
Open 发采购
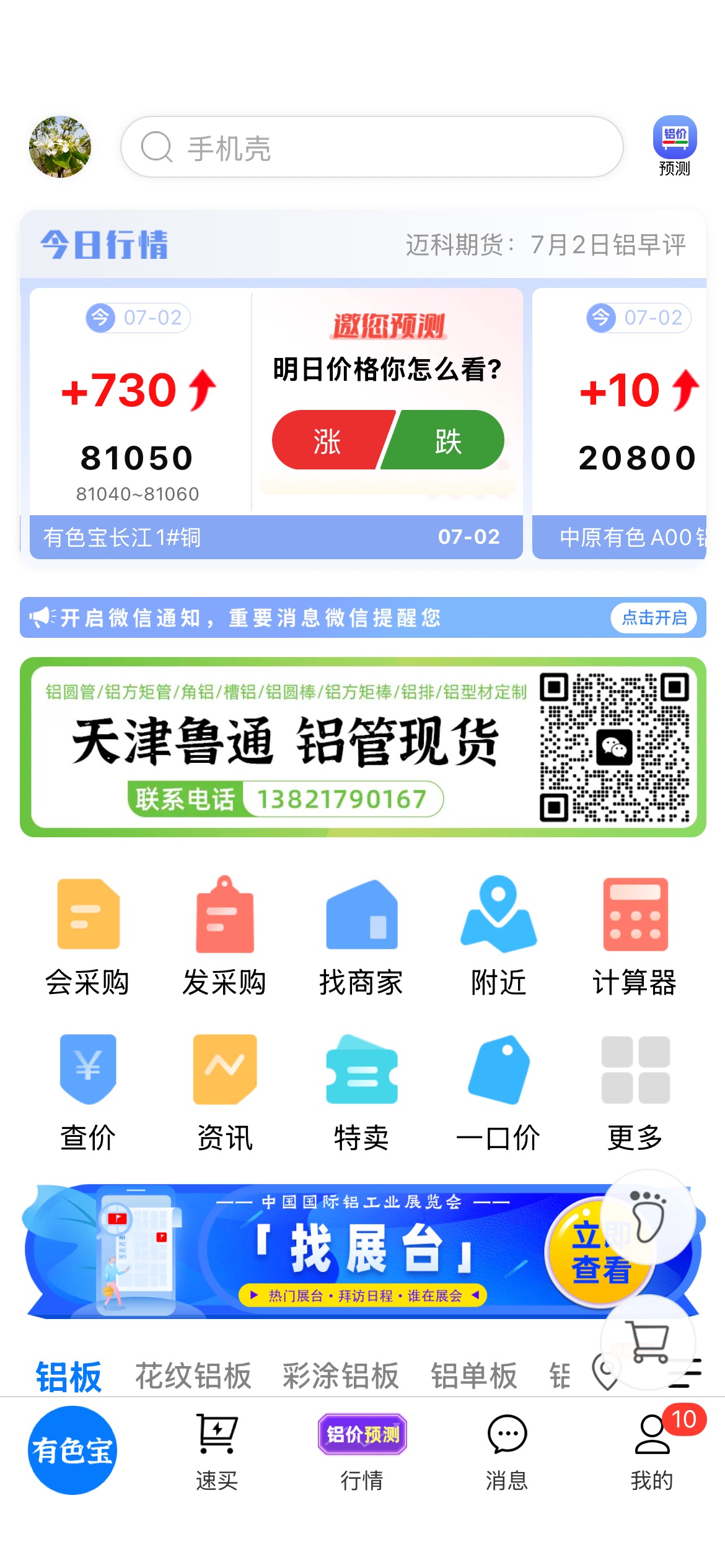click(x=224, y=936)
